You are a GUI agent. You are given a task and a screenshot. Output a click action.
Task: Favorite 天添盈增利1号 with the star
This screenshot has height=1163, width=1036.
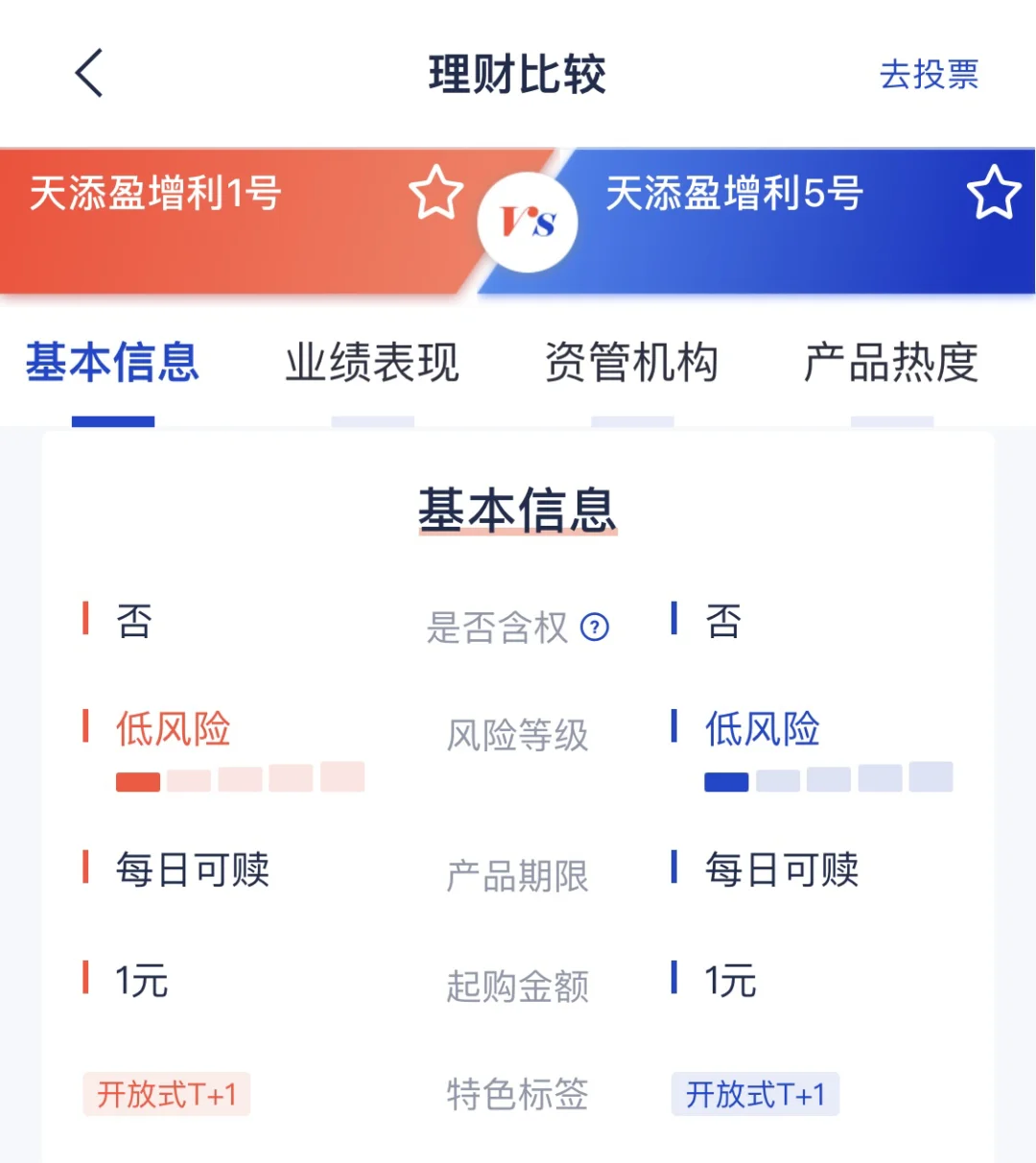pos(436,193)
